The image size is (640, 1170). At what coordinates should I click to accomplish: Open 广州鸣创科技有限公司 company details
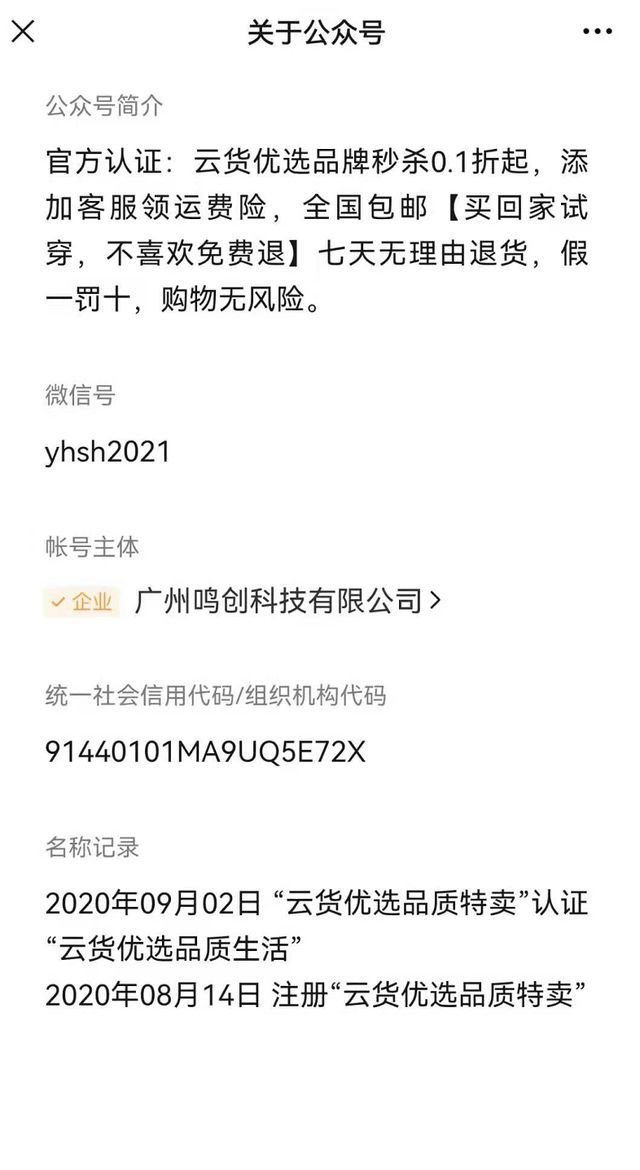click(288, 601)
